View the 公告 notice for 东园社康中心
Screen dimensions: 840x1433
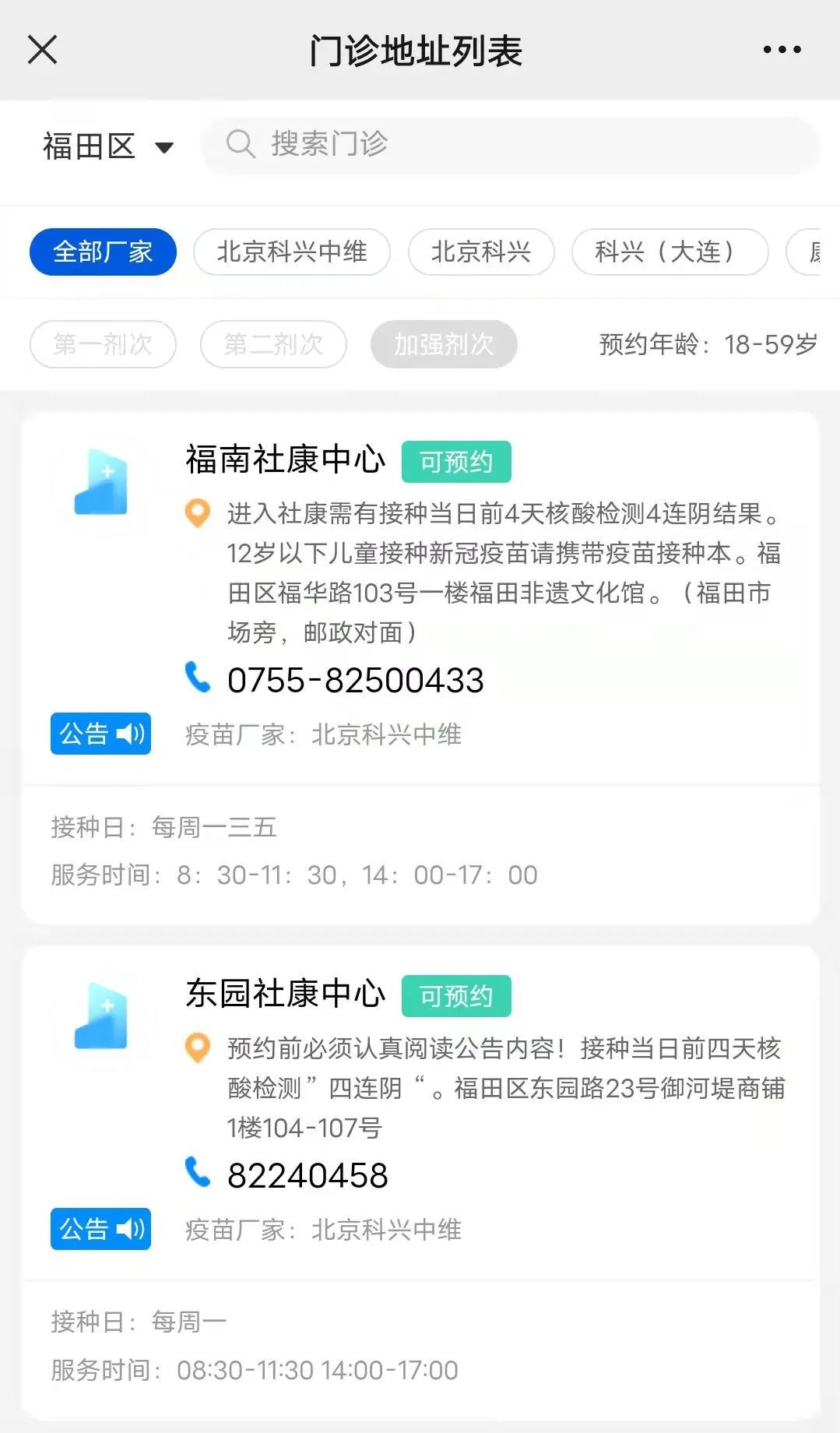click(x=100, y=1229)
